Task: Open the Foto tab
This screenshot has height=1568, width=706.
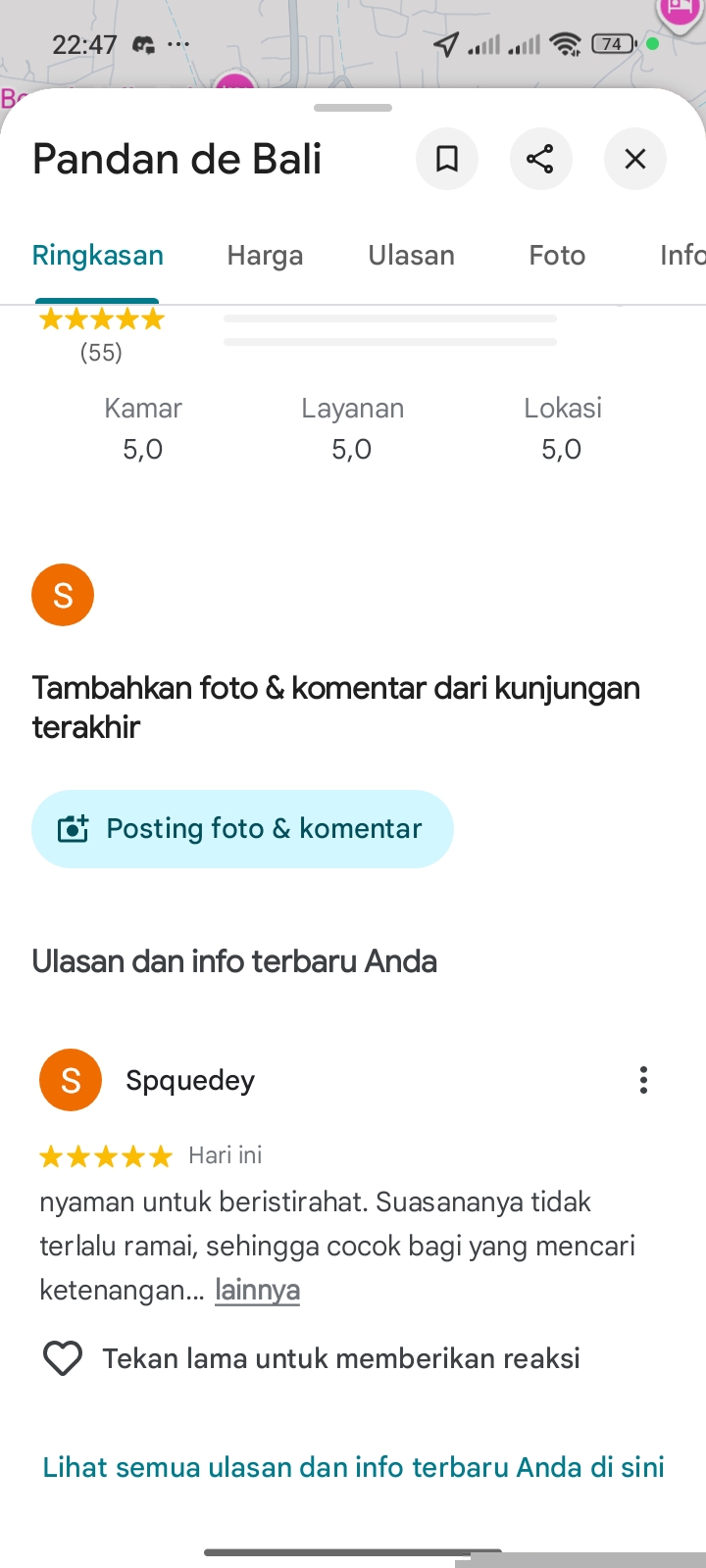Action: pyautogui.click(x=557, y=256)
